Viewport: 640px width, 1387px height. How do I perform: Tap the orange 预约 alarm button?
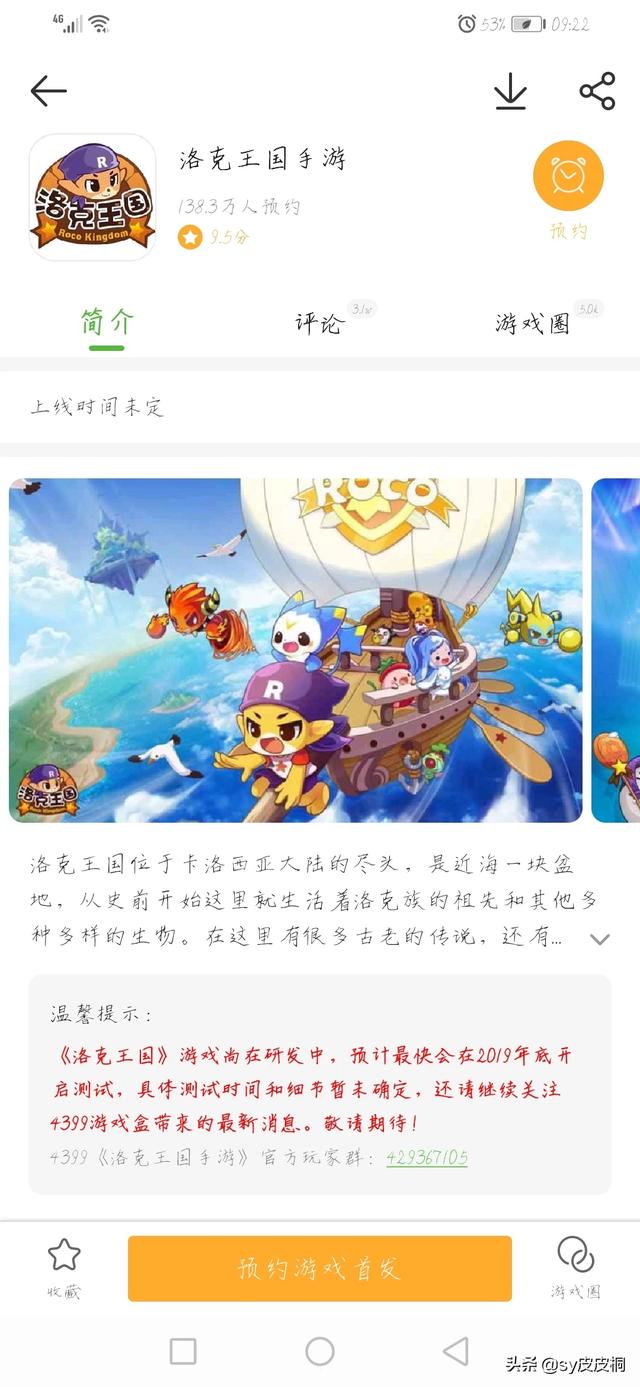coord(568,177)
